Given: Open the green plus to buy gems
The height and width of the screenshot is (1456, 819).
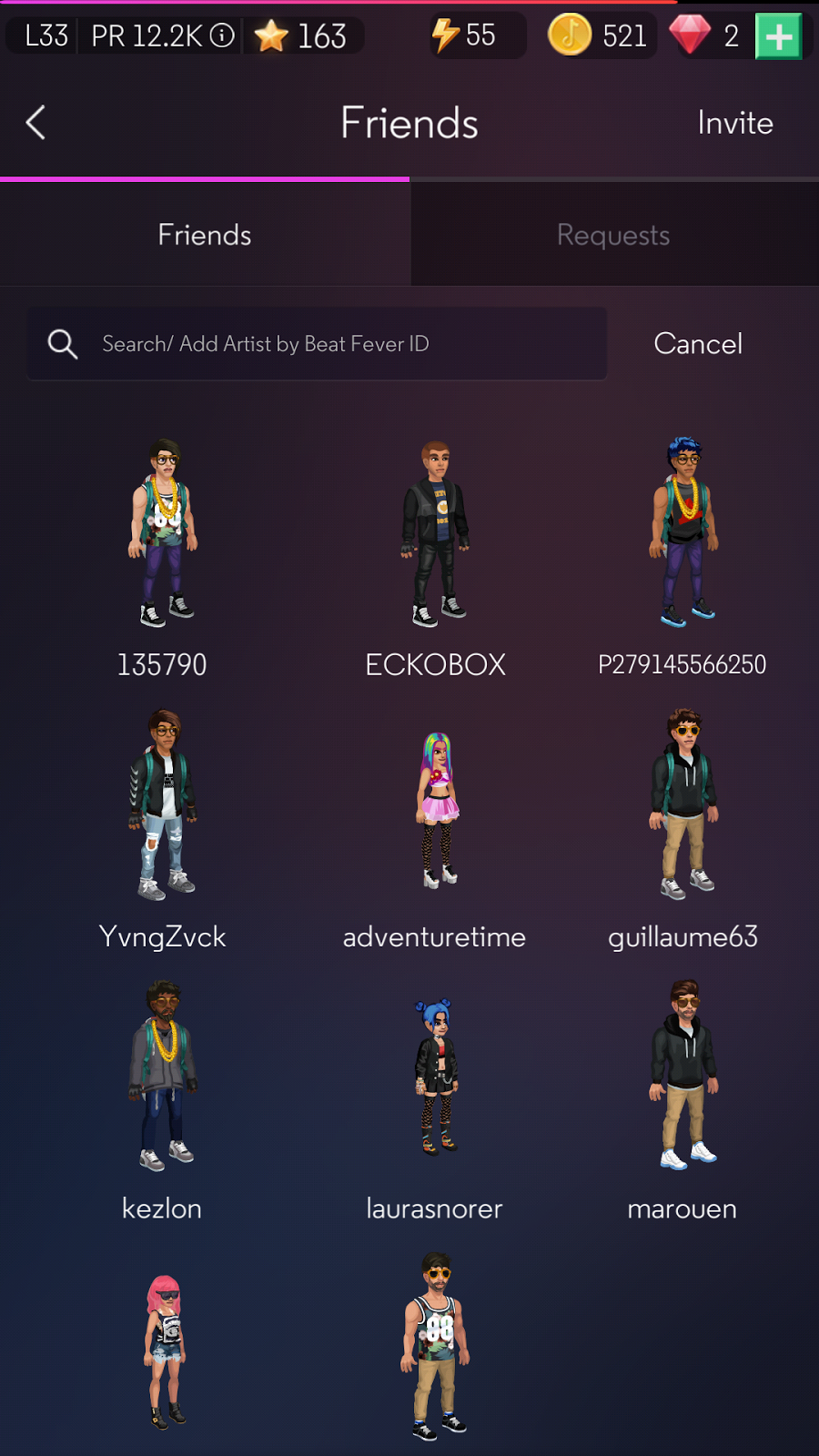Looking at the screenshot, I should [779, 36].
